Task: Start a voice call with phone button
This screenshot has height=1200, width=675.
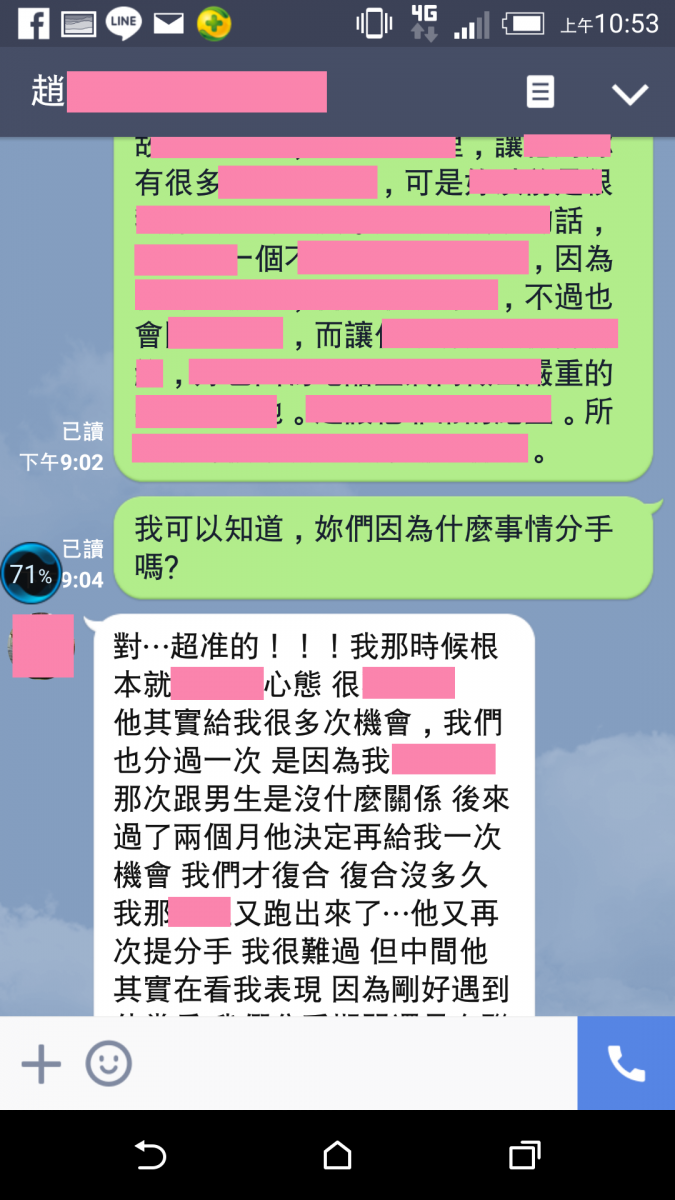Action: (x=626, y=1064)
